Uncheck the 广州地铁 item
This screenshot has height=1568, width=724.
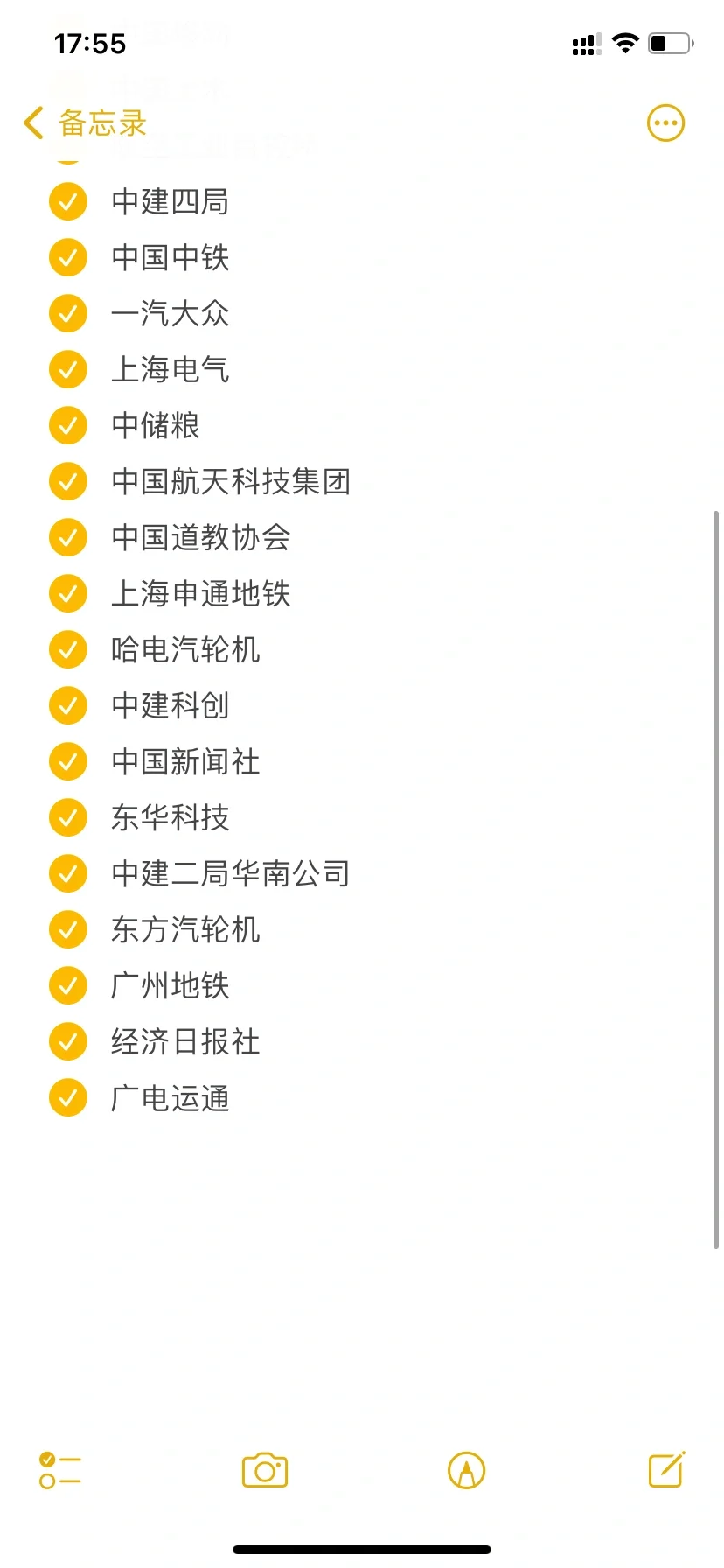point(68,986)
